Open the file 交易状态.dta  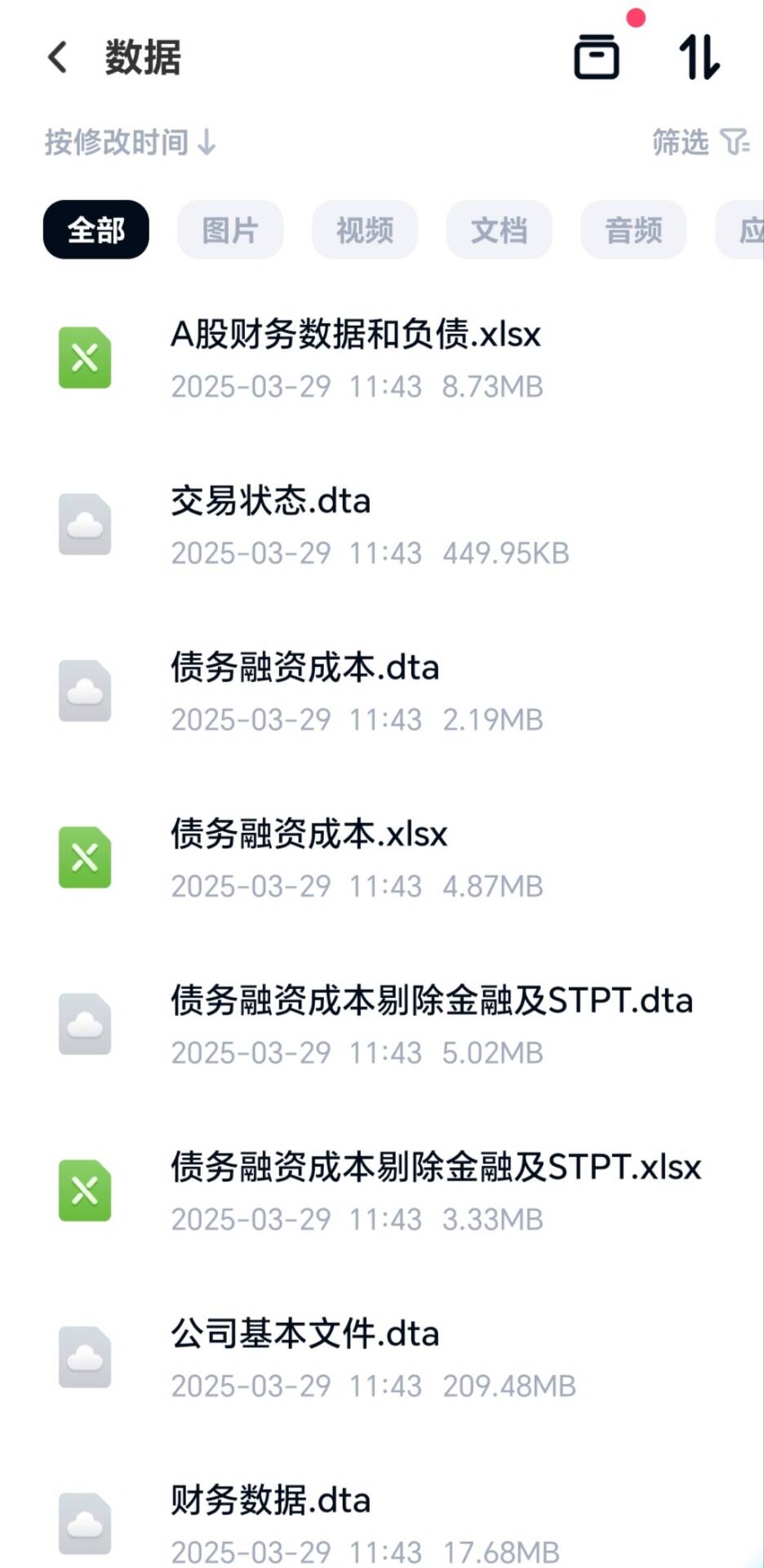coord(271,524)
